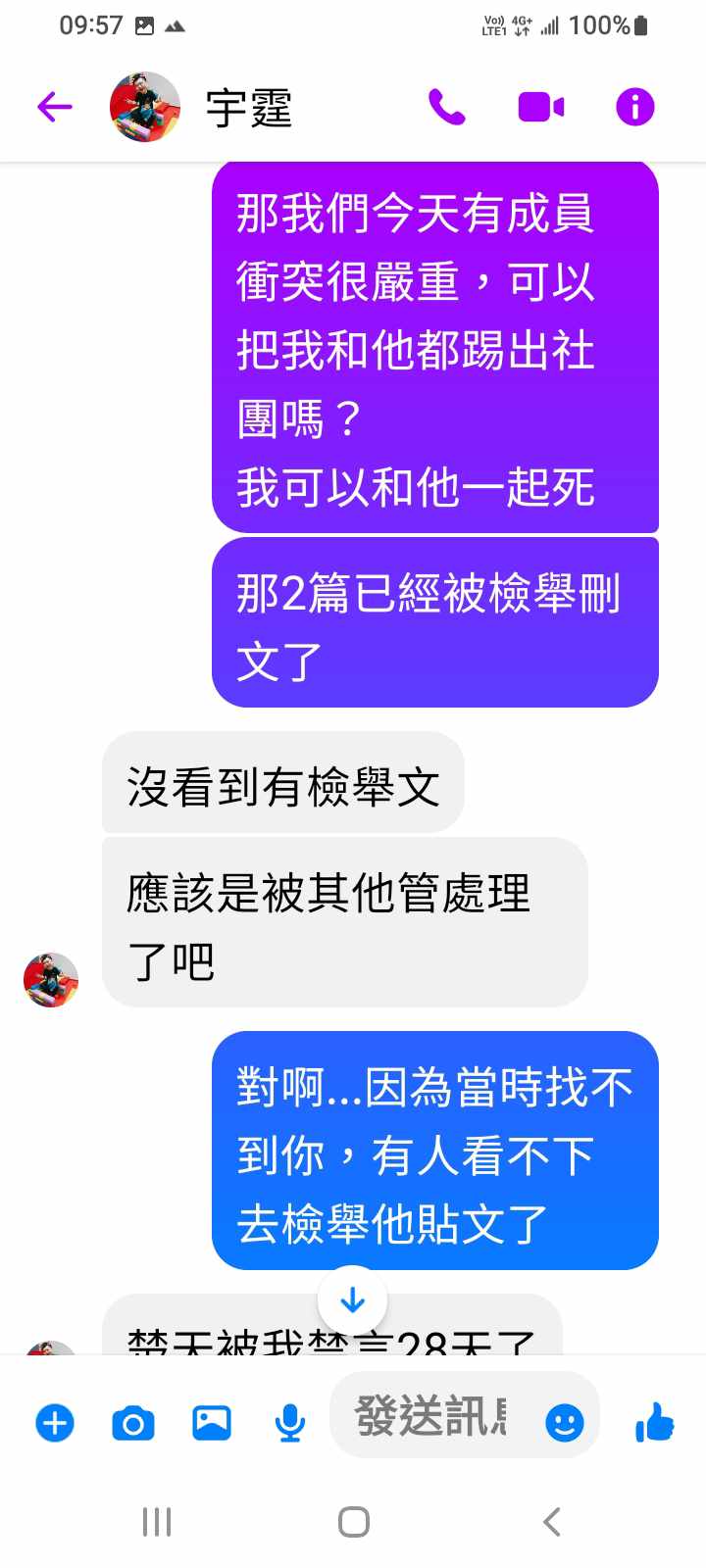Send a thumbs-up like
This screenshot has width=706, height=1568.
pyautogui.click(x=654, y=1422)
